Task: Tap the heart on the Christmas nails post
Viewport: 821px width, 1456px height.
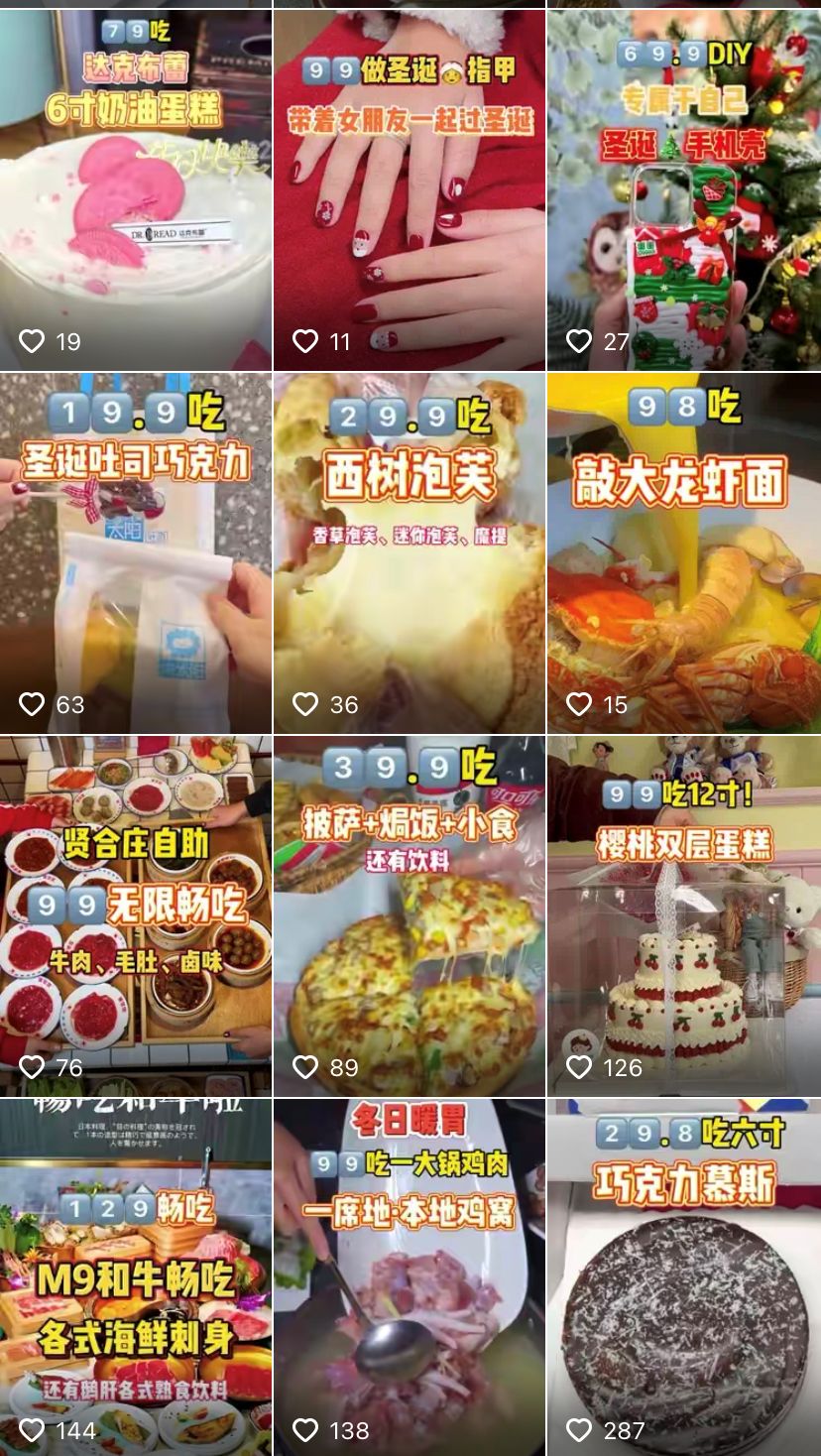Action: coord(304,340)
